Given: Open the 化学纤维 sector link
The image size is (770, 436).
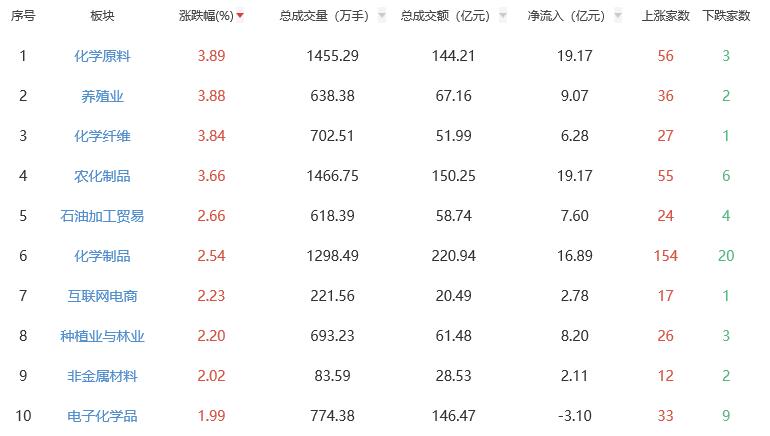Looking at the screenshot, I should (x=102, y=136).
